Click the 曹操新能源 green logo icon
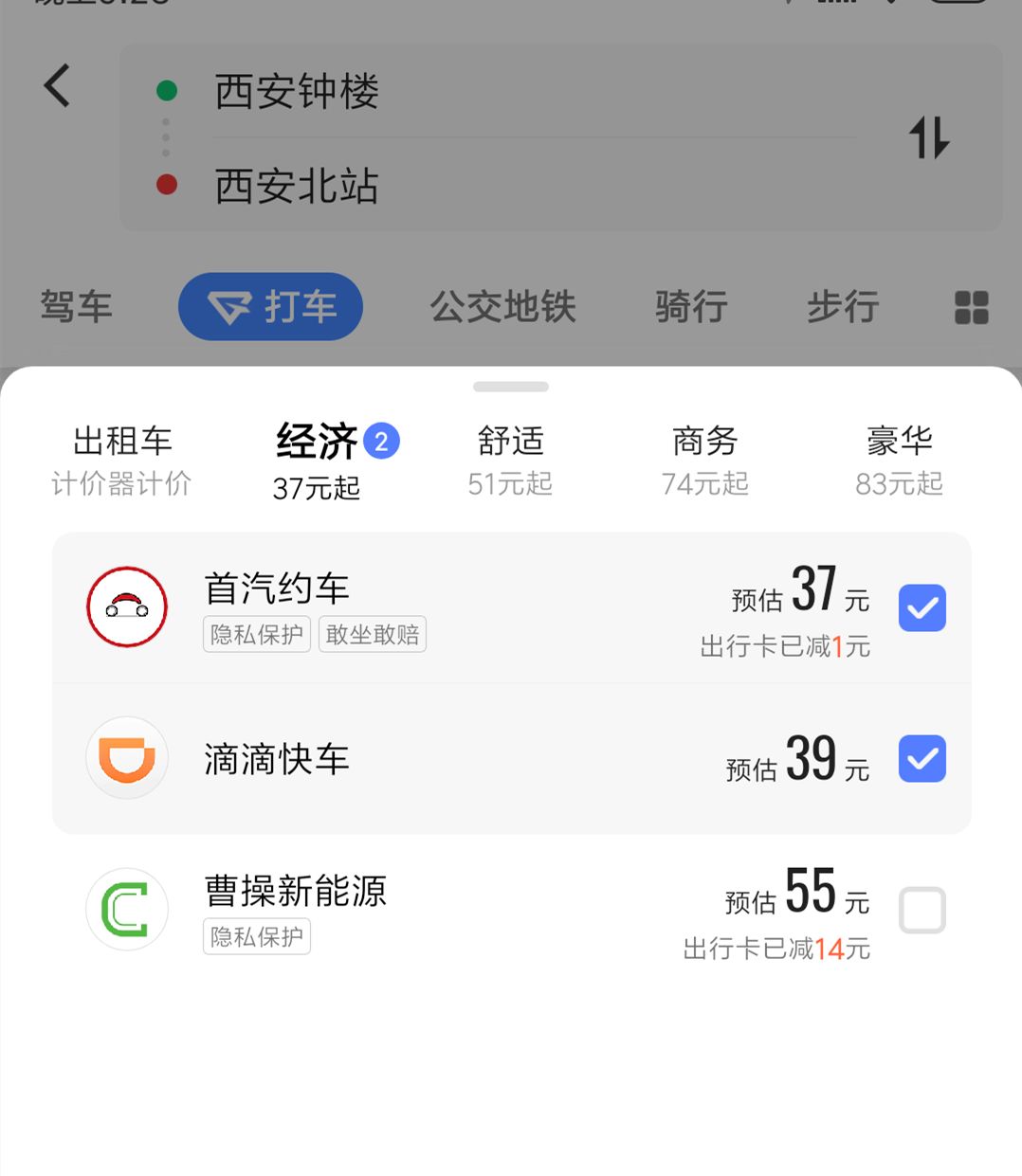1022x1176 pixels. (x=126, y=910)
